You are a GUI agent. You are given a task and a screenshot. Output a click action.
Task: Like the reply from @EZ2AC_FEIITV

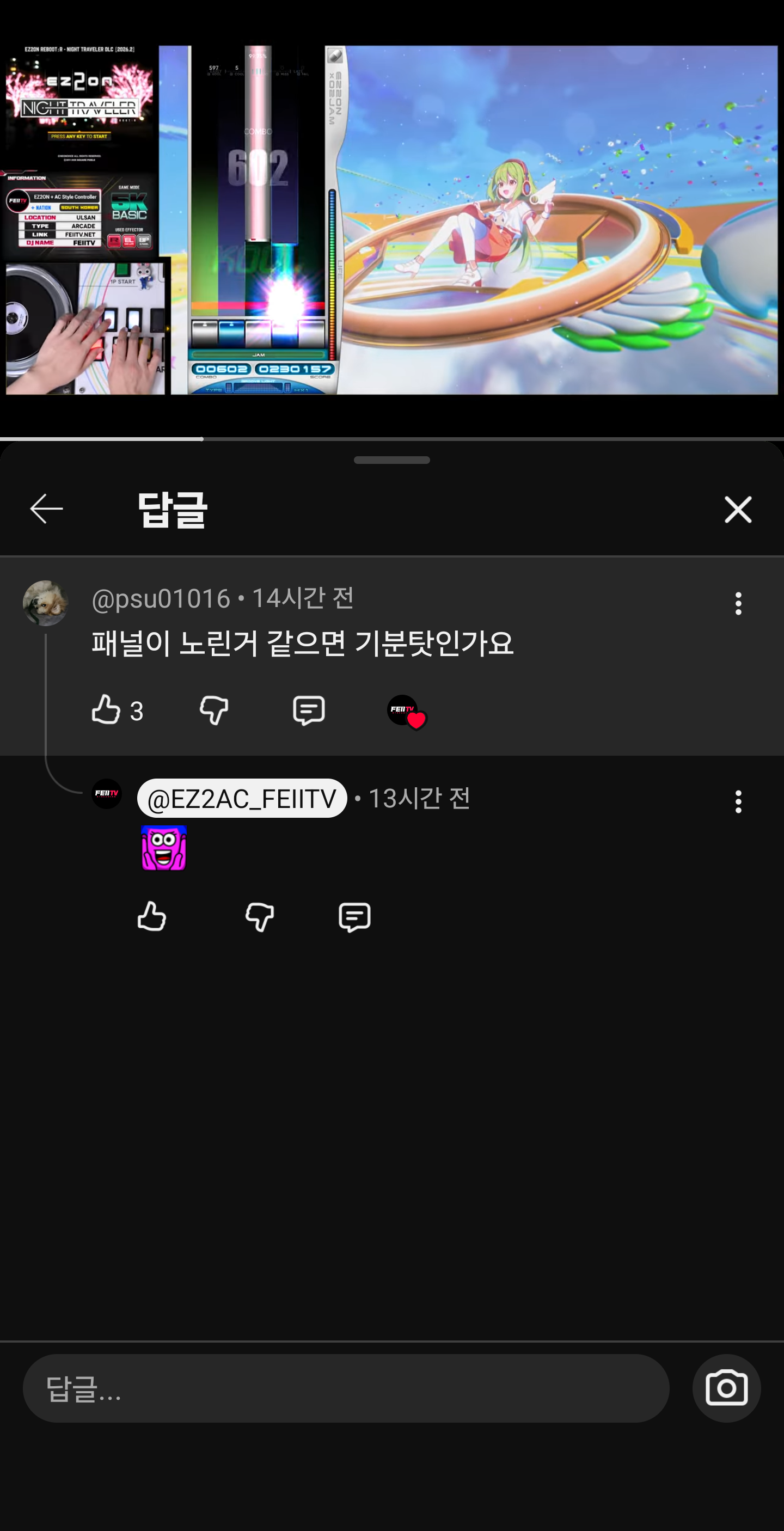click(151, 916)
